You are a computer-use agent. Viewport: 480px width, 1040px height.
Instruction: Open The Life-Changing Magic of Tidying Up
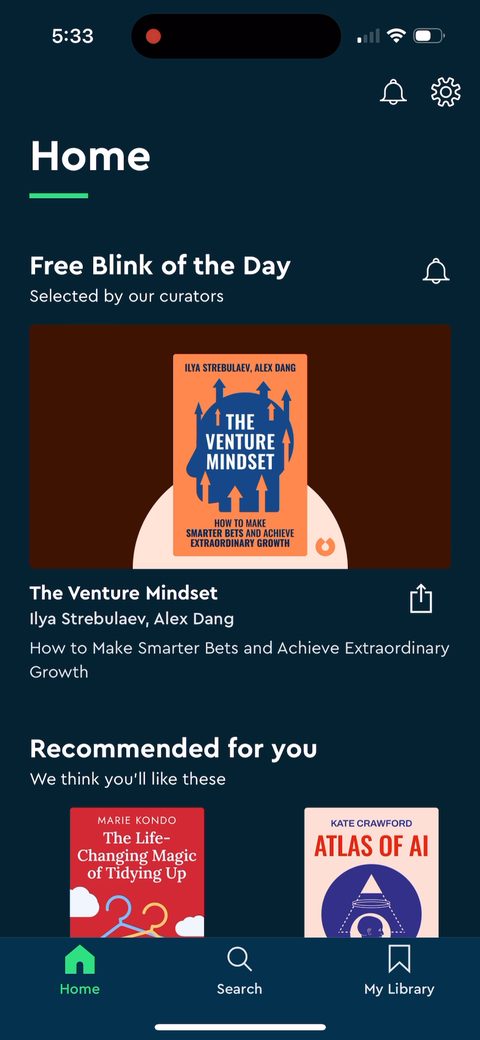(x=137, y=872)
